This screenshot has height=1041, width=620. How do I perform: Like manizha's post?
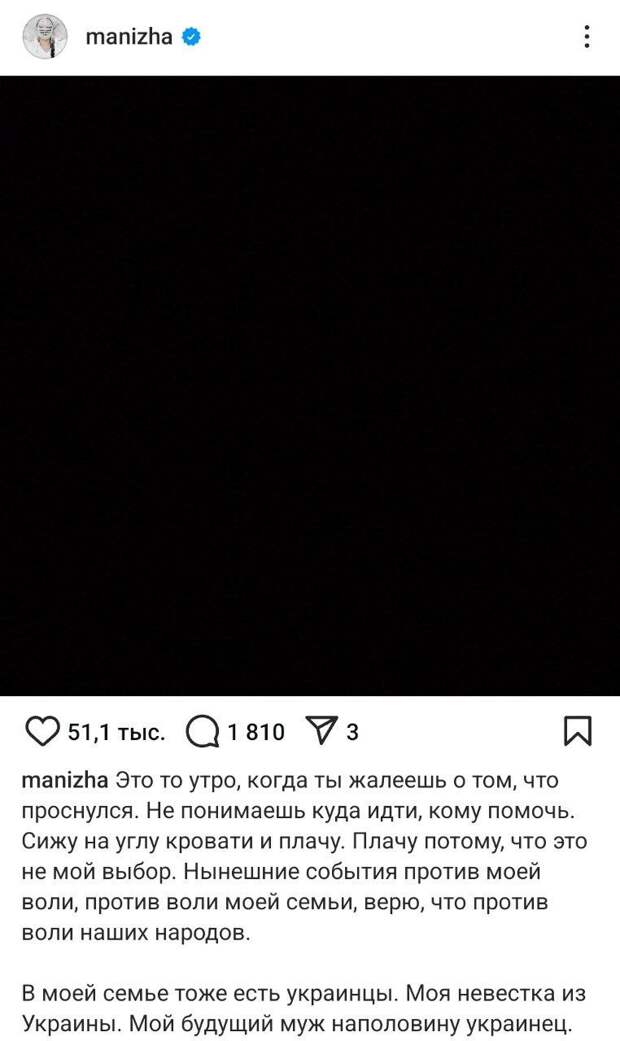click(41, 732)
